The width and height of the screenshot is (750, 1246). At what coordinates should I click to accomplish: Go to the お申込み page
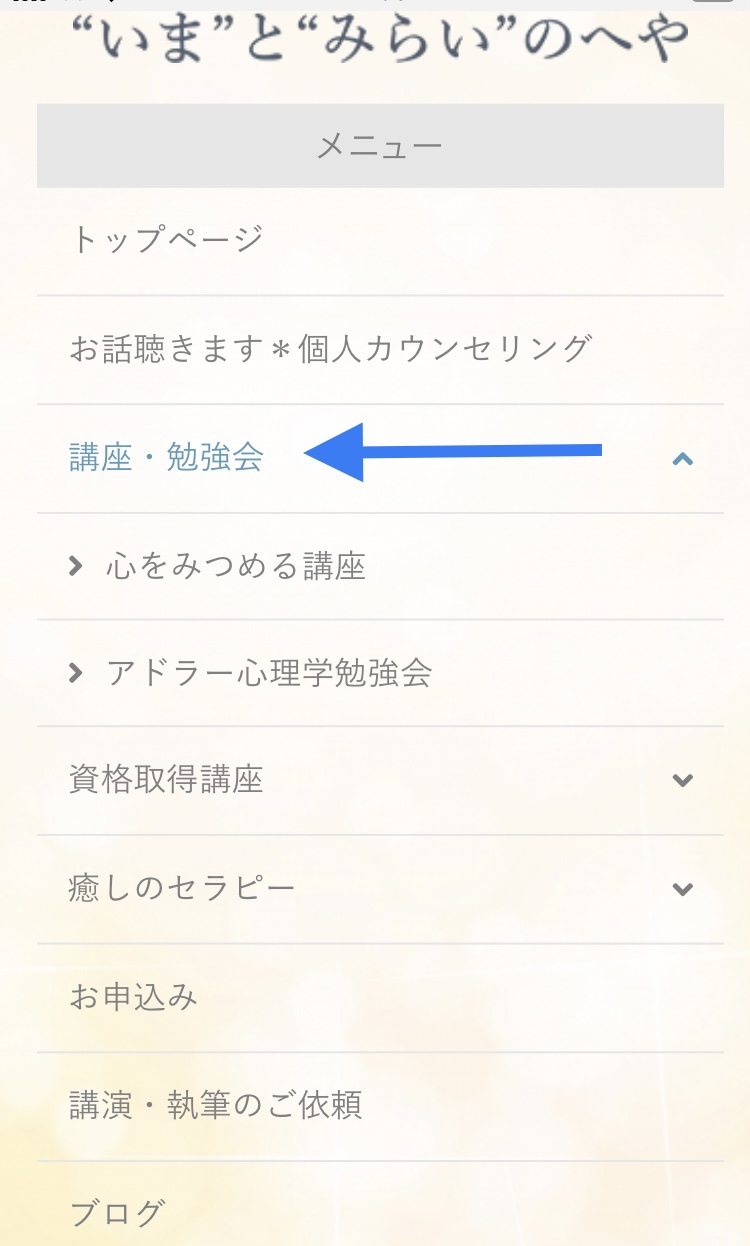[134, 997]
